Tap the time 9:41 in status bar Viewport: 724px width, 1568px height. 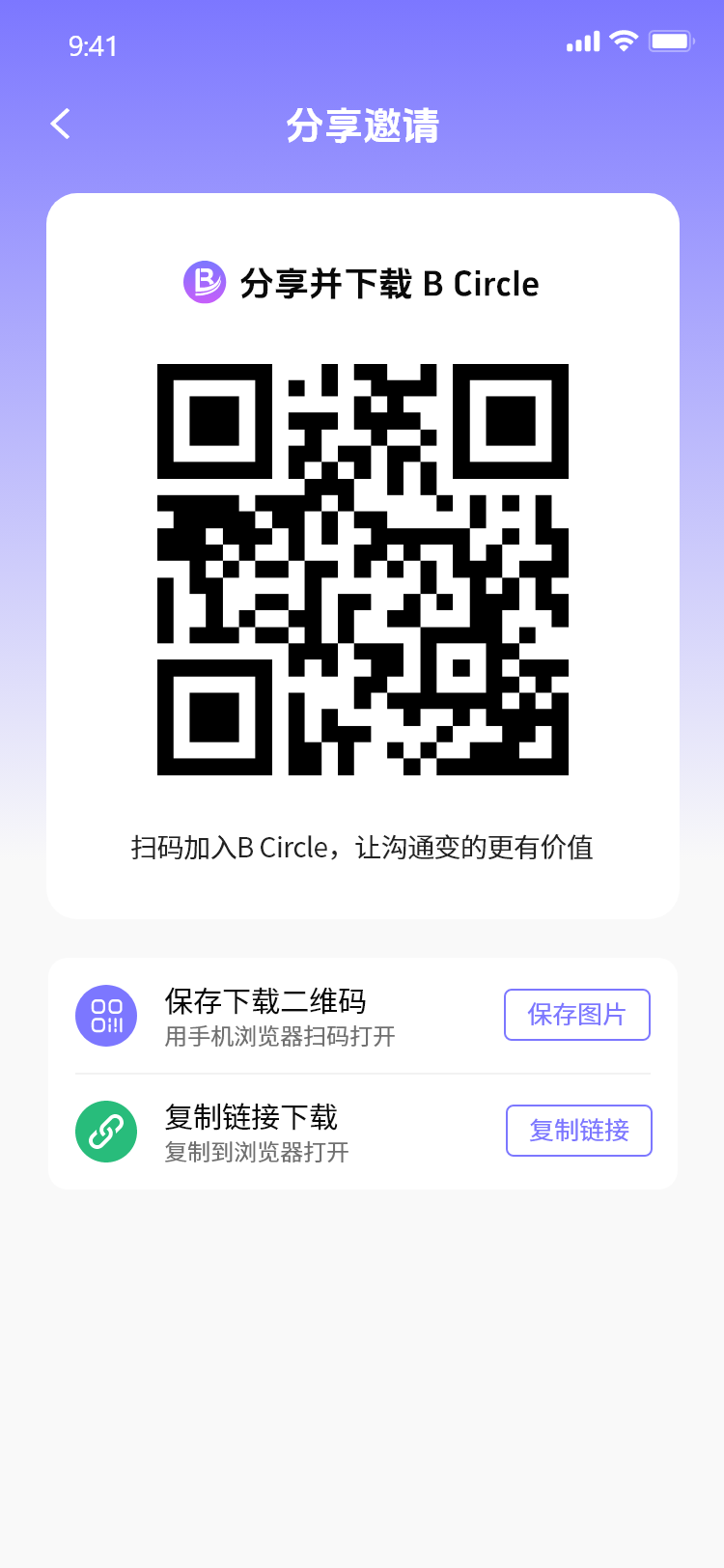click(x=94, y=44)
